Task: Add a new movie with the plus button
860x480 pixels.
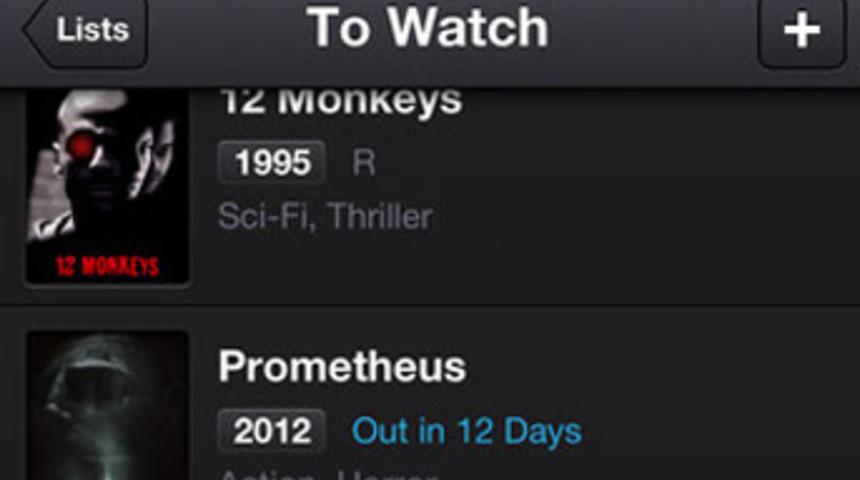Action: click(801, 31)
